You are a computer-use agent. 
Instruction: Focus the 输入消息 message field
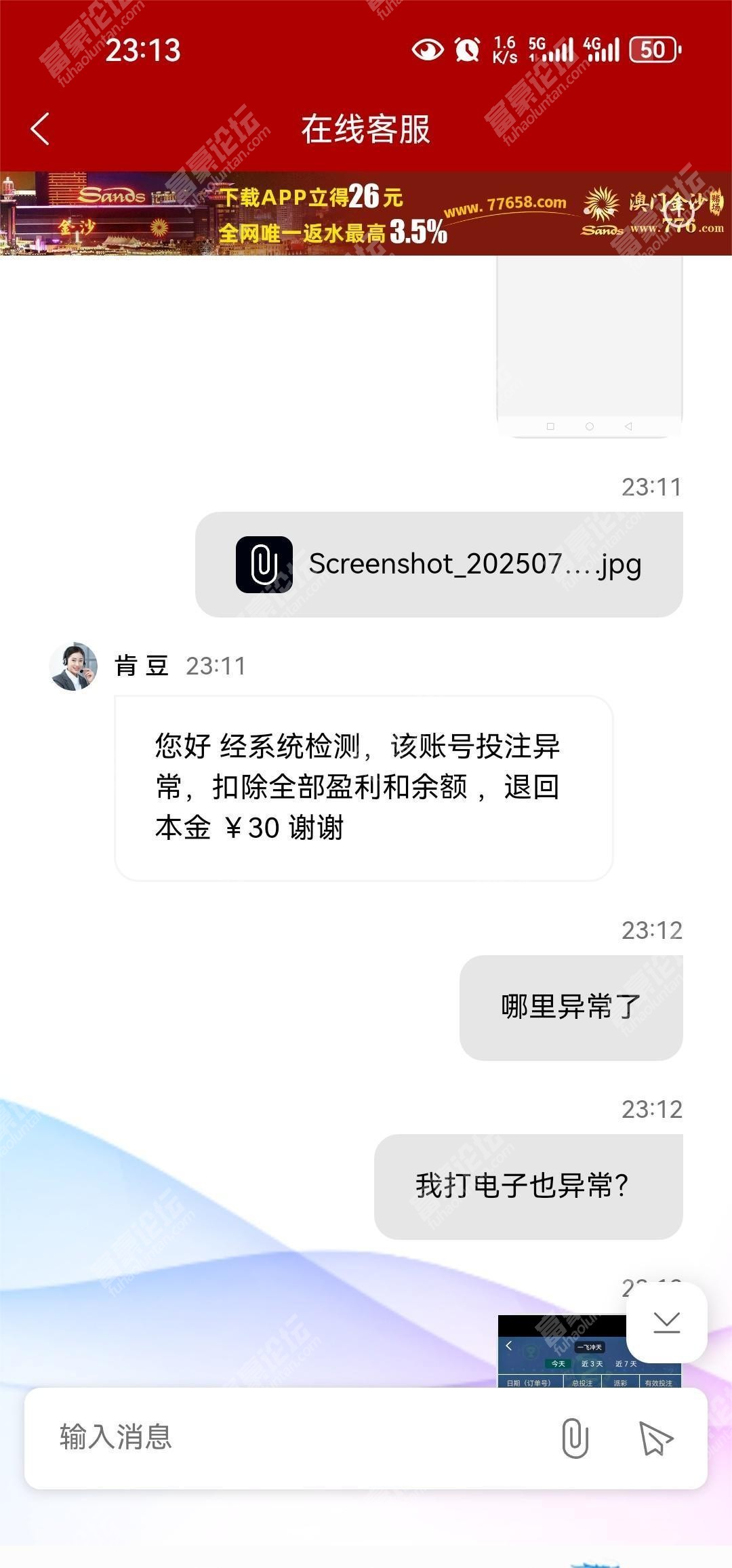285,1437
